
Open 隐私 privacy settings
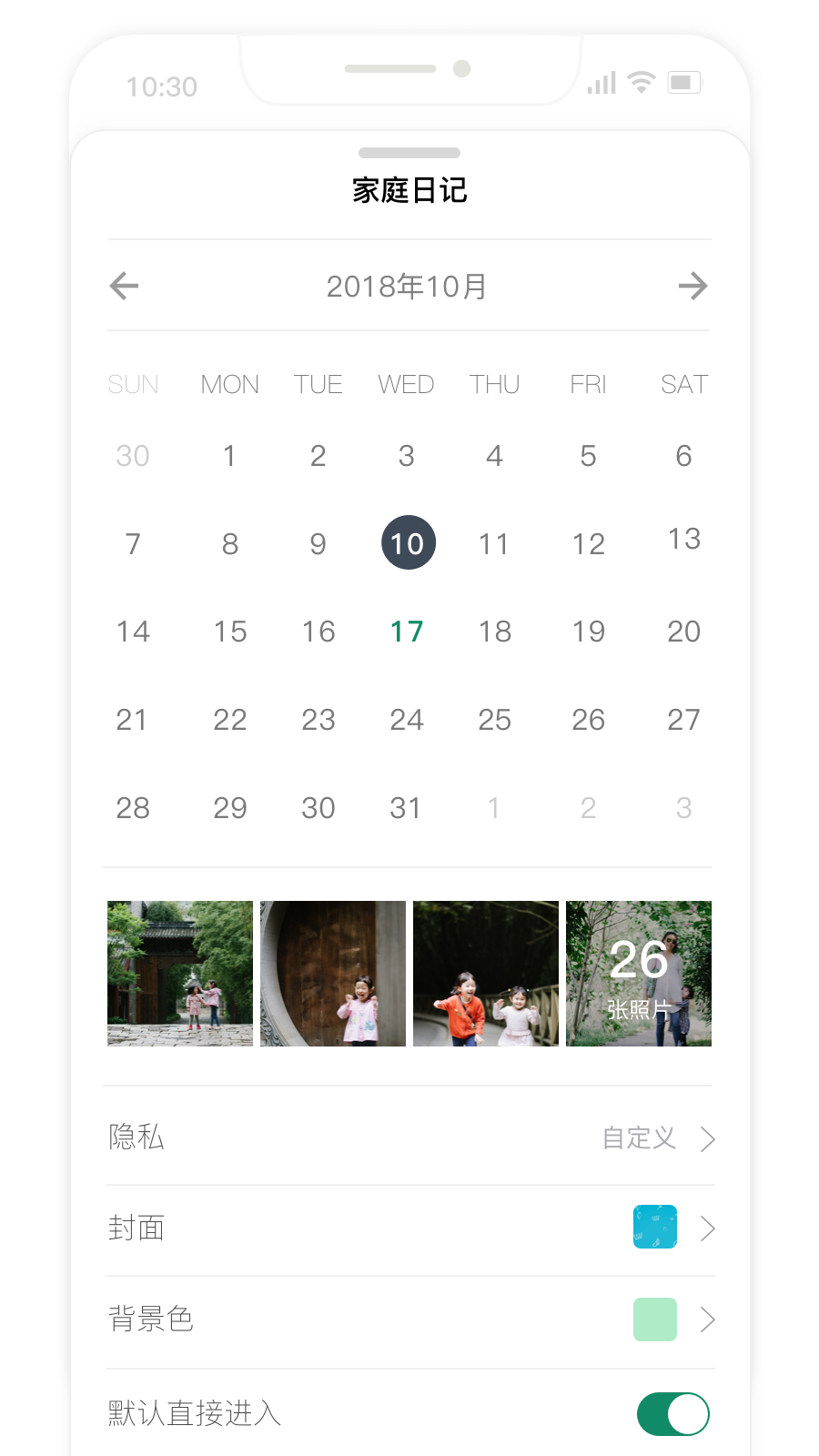click(409, 1137)
